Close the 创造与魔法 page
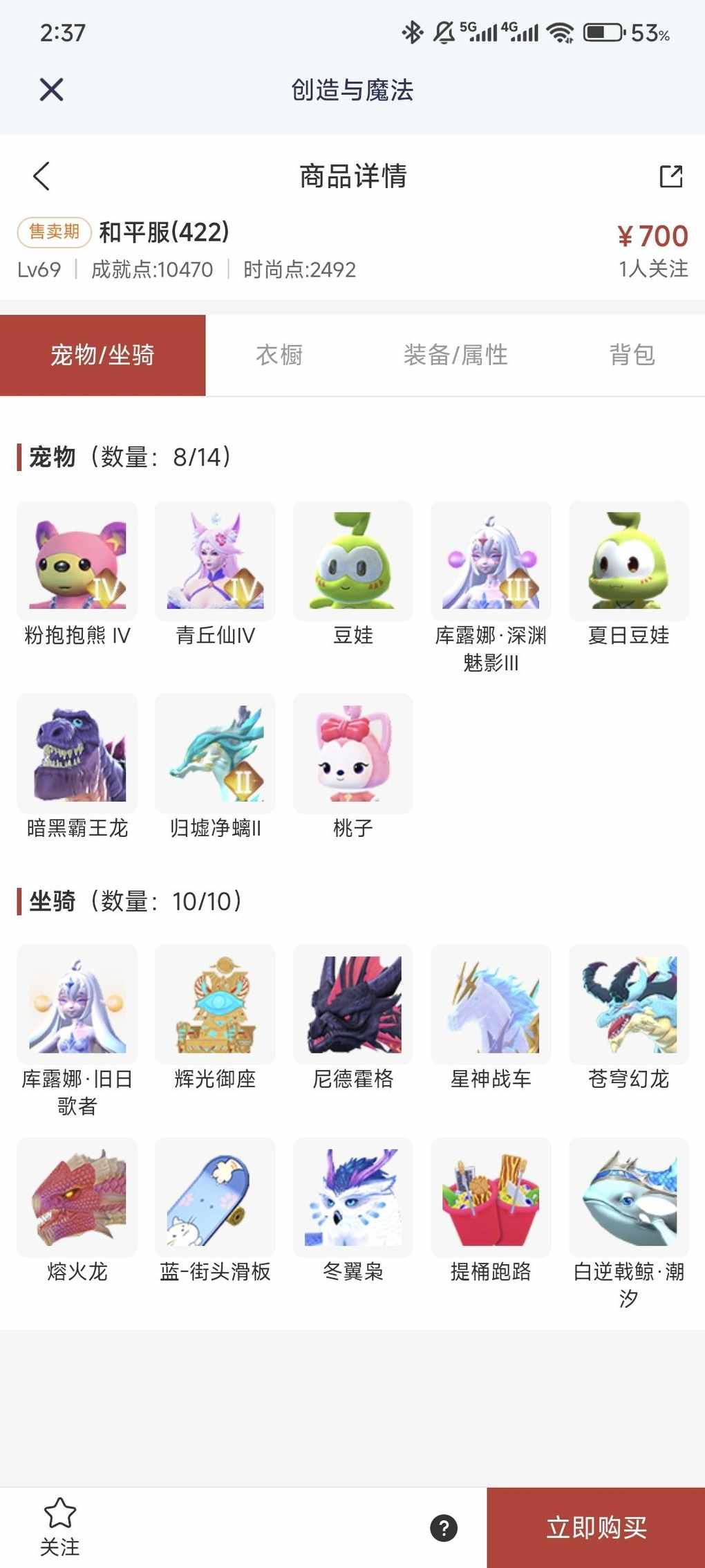Viewport: 705px width, 1568px height. click(51, 90)
